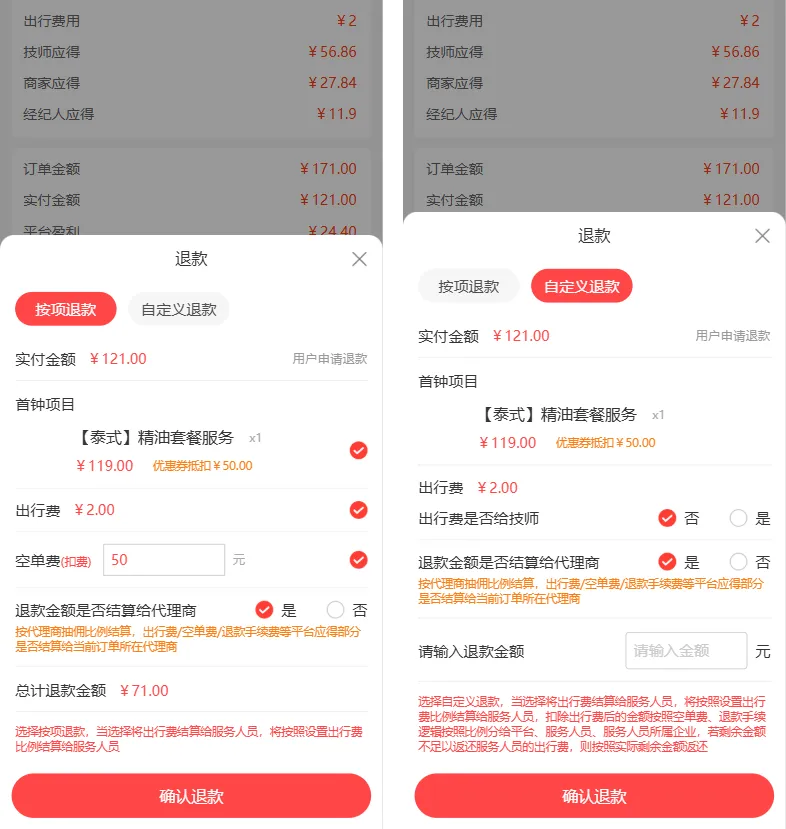Image resolution: width=786 pixels, height=829 pixels.
Task: Uncheck the 出行费 ¥2.00 checkbox
Action: tap(358, 510)
